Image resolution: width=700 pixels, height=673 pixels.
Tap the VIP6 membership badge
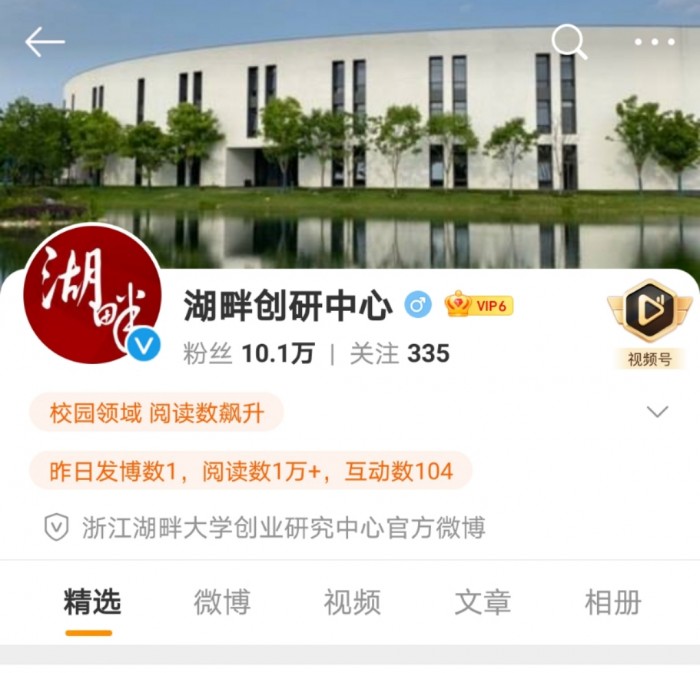point(479,305)
